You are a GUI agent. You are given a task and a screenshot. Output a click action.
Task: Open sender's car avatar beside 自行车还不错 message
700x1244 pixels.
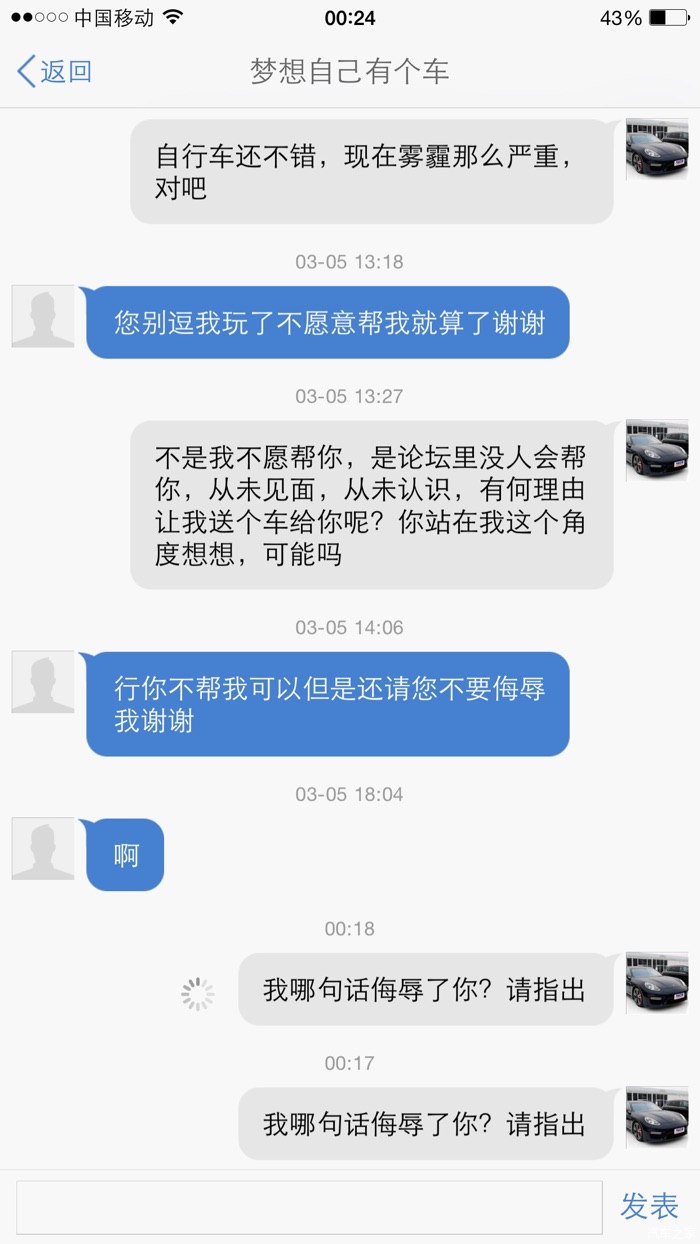pyautogui.click(x=657, y=149)
